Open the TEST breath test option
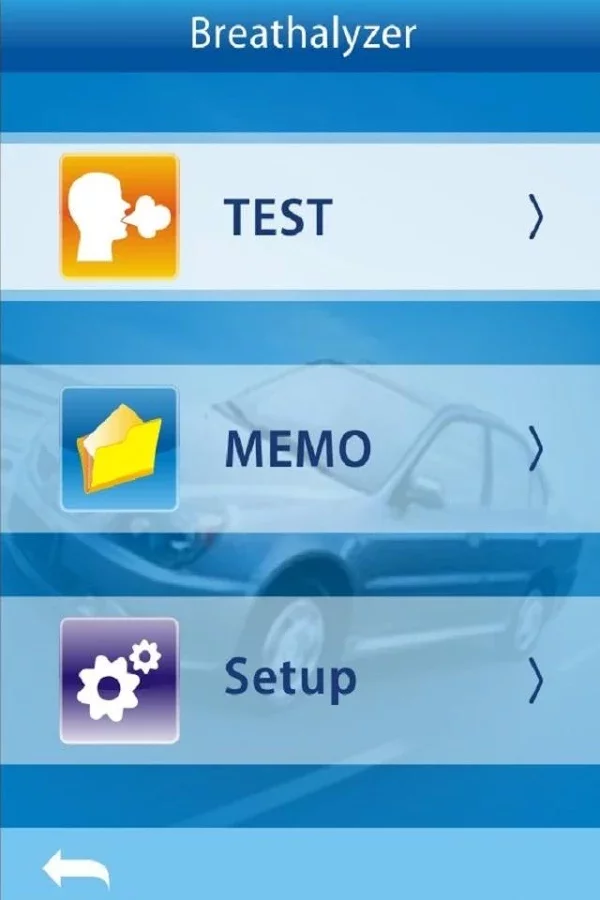 pos(300,216)
